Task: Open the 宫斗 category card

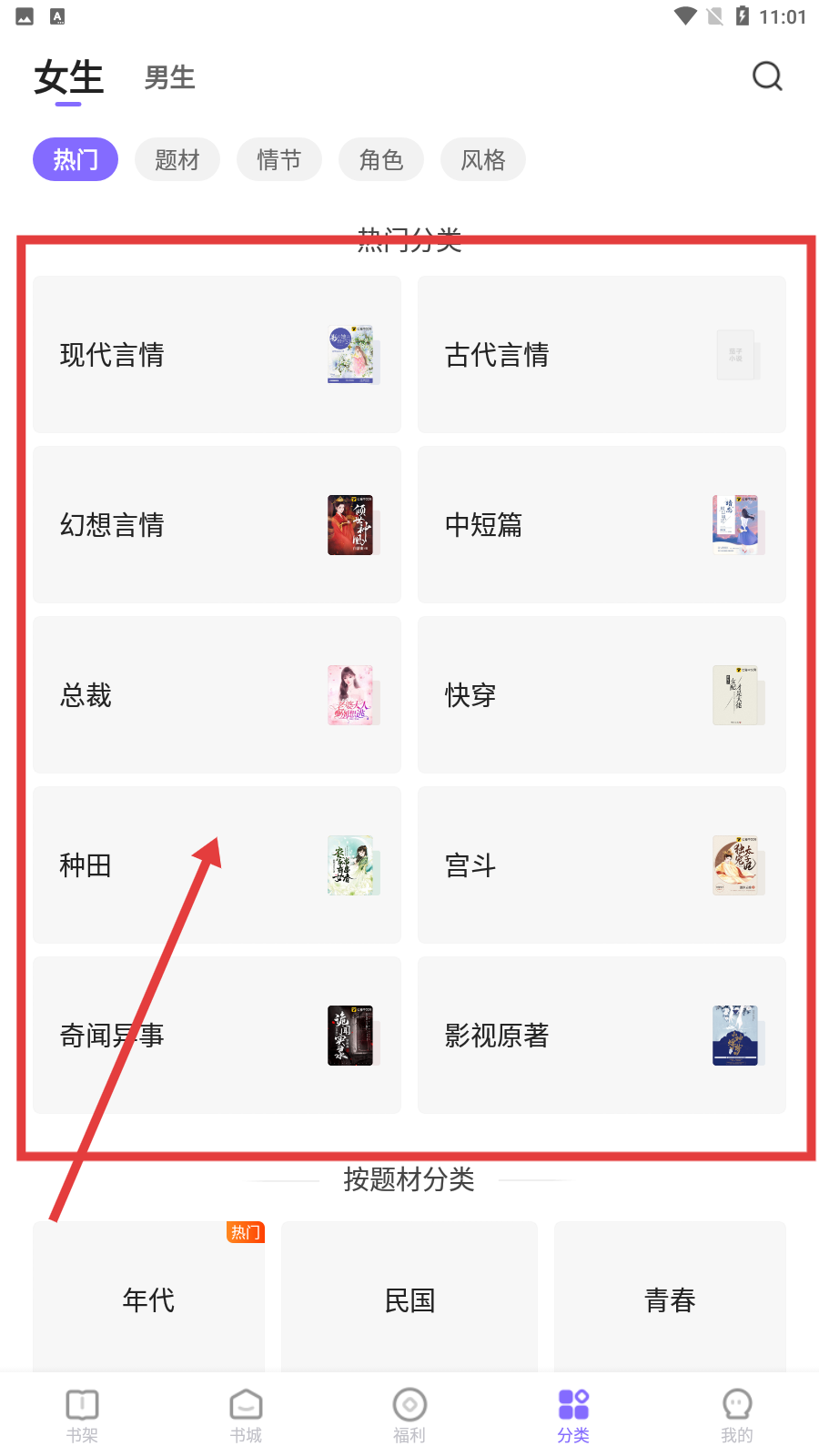Action: (x=602, y=865)
